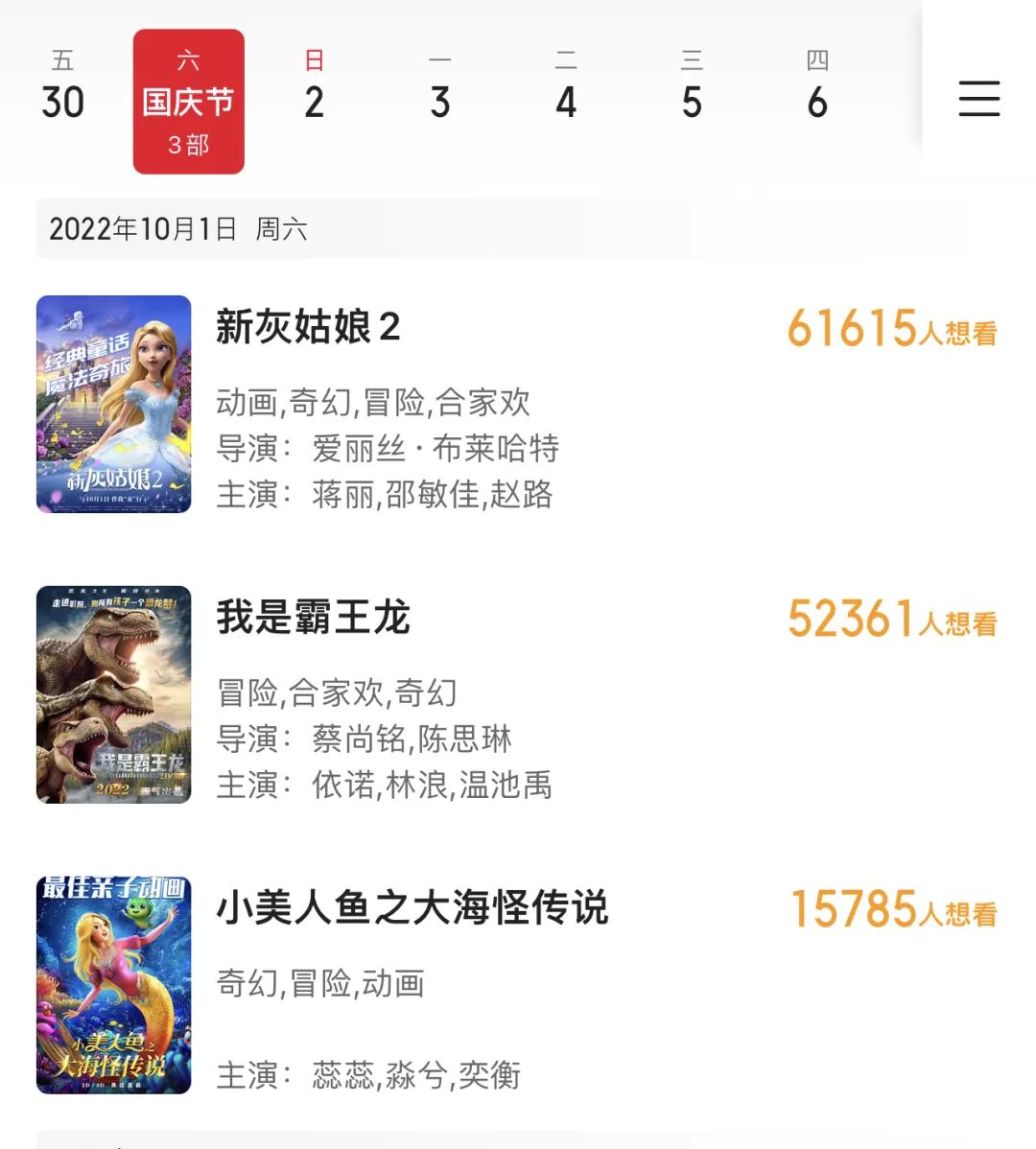Open the hamburger menu for all dates

[978, 99]
